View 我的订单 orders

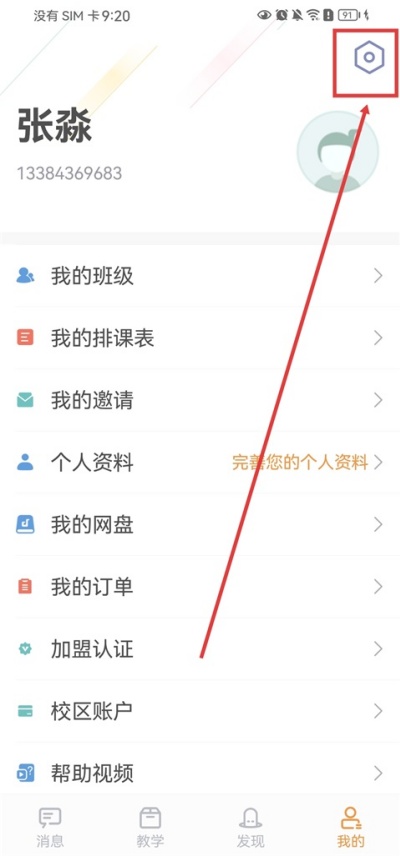click(x=200, y=587)
